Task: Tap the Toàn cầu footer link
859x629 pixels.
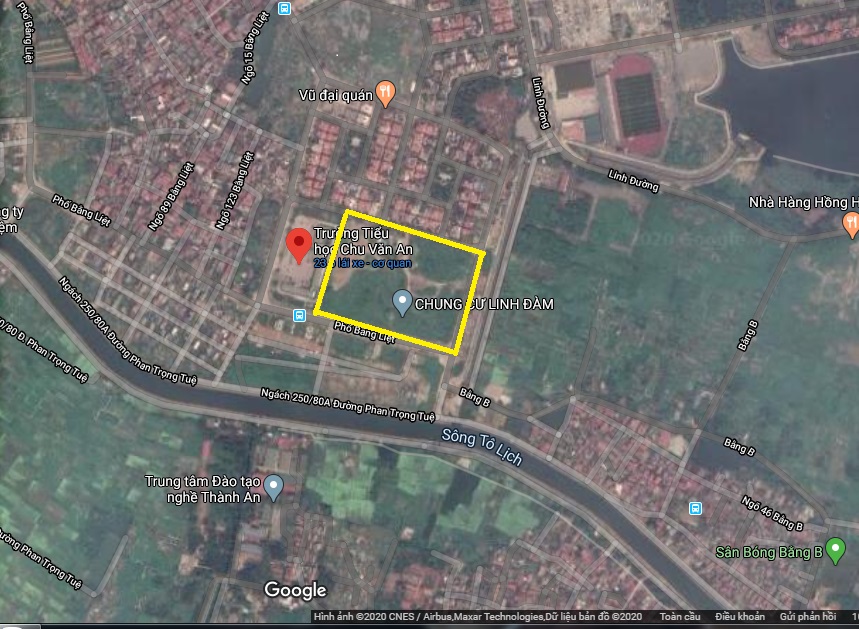Action: click(x=679, y=617)
